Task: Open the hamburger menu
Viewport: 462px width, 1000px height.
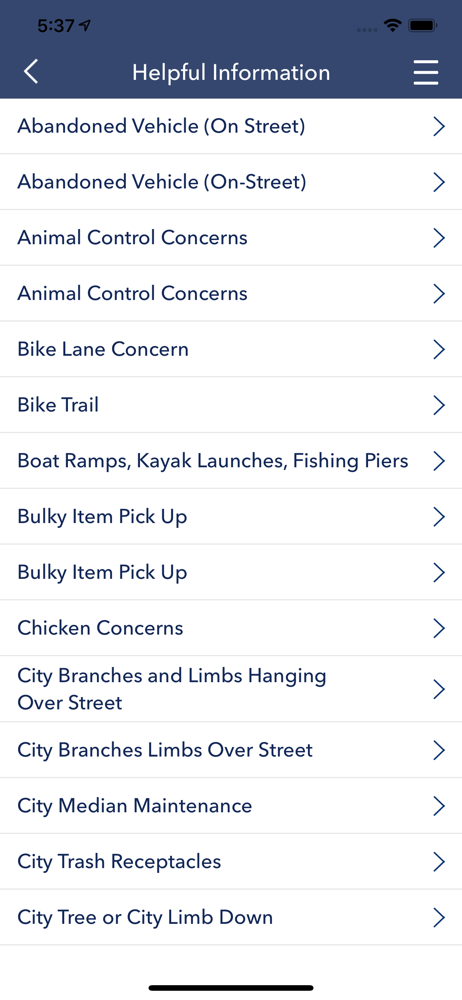Action: pos(426,72)
